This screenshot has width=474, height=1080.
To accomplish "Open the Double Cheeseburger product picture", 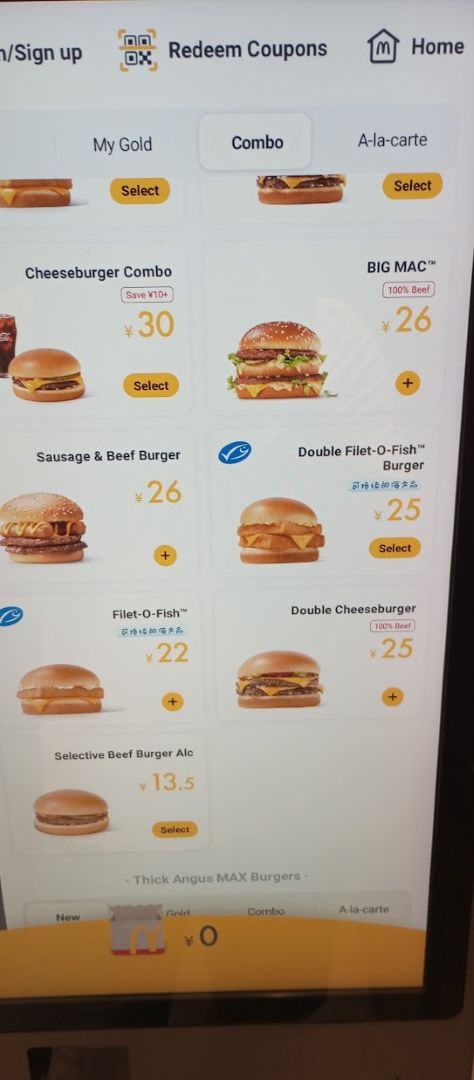I will point(278,679).
